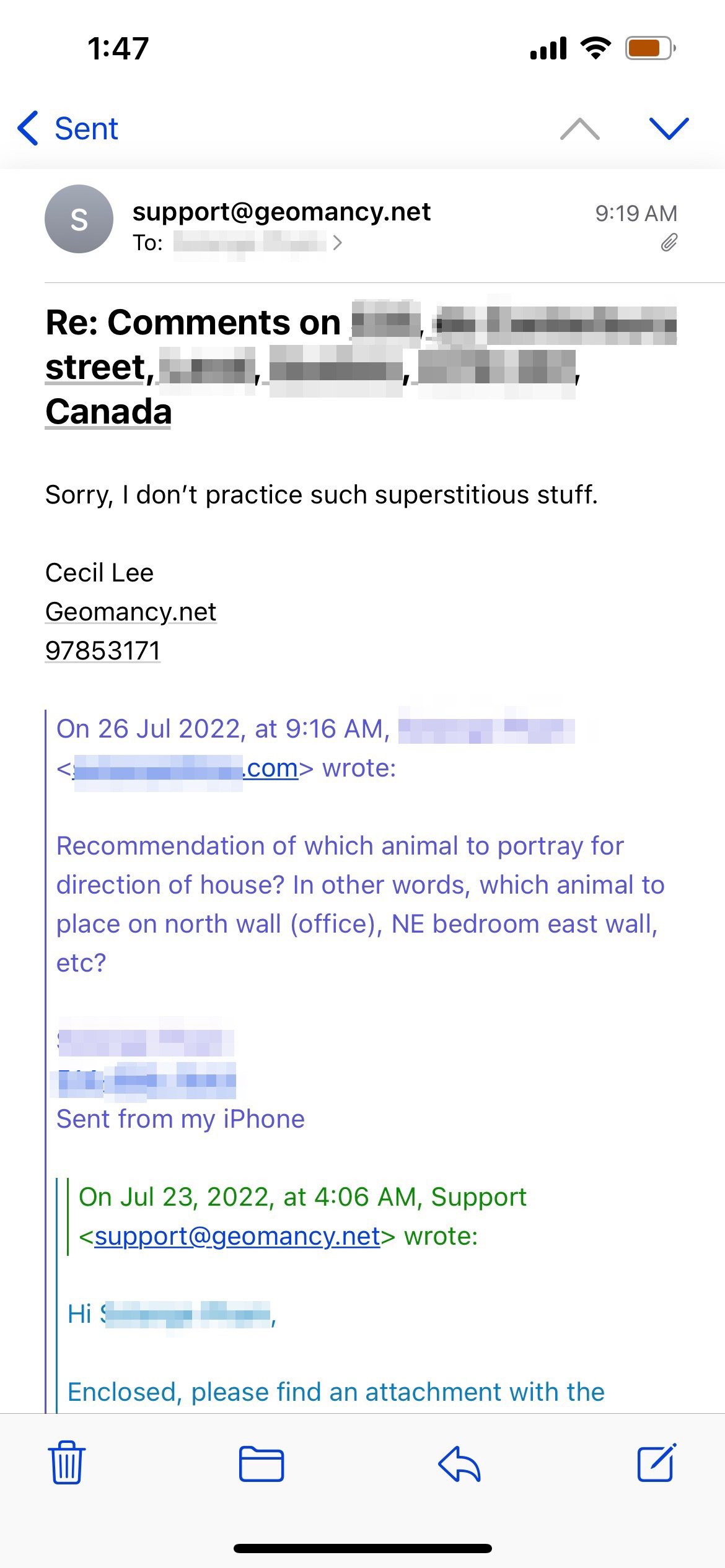
Task: Open the reply options arrow
Action: pyautogui.click(x=459, y=1464)
